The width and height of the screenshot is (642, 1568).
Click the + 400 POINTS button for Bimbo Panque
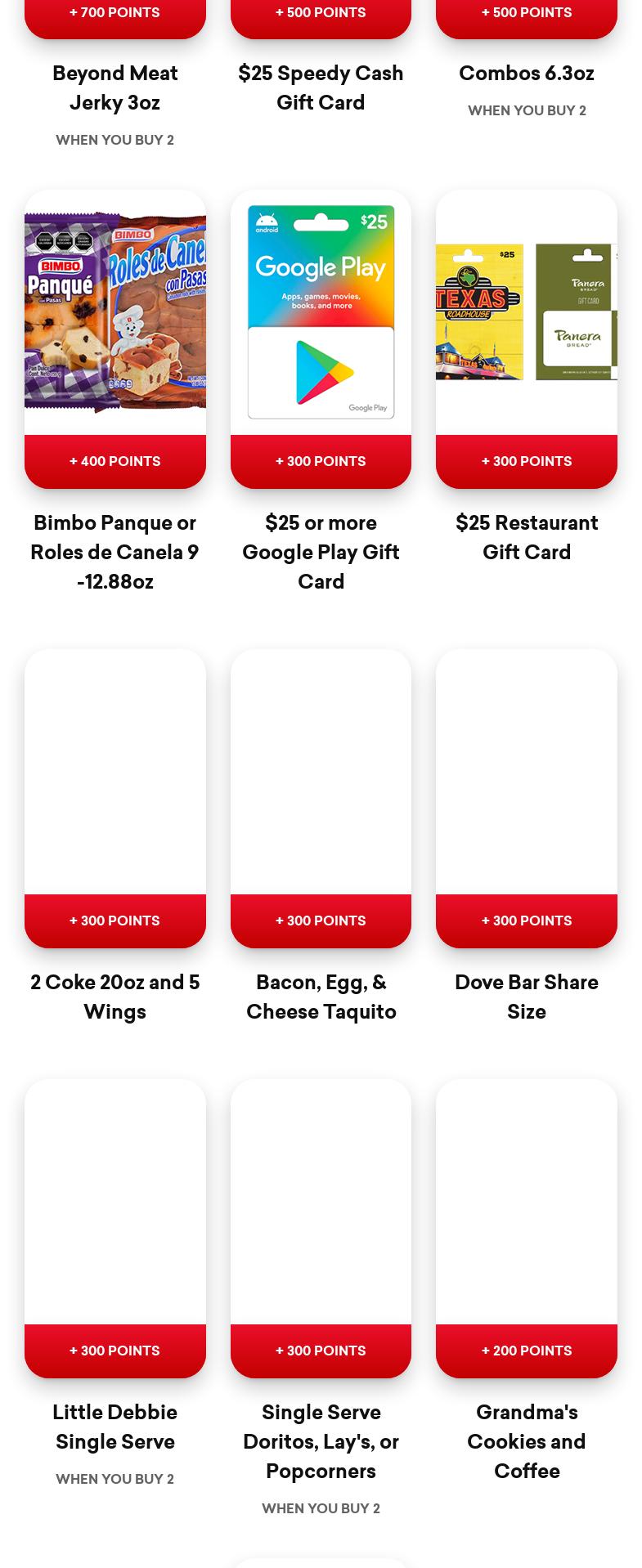point(114,461)
